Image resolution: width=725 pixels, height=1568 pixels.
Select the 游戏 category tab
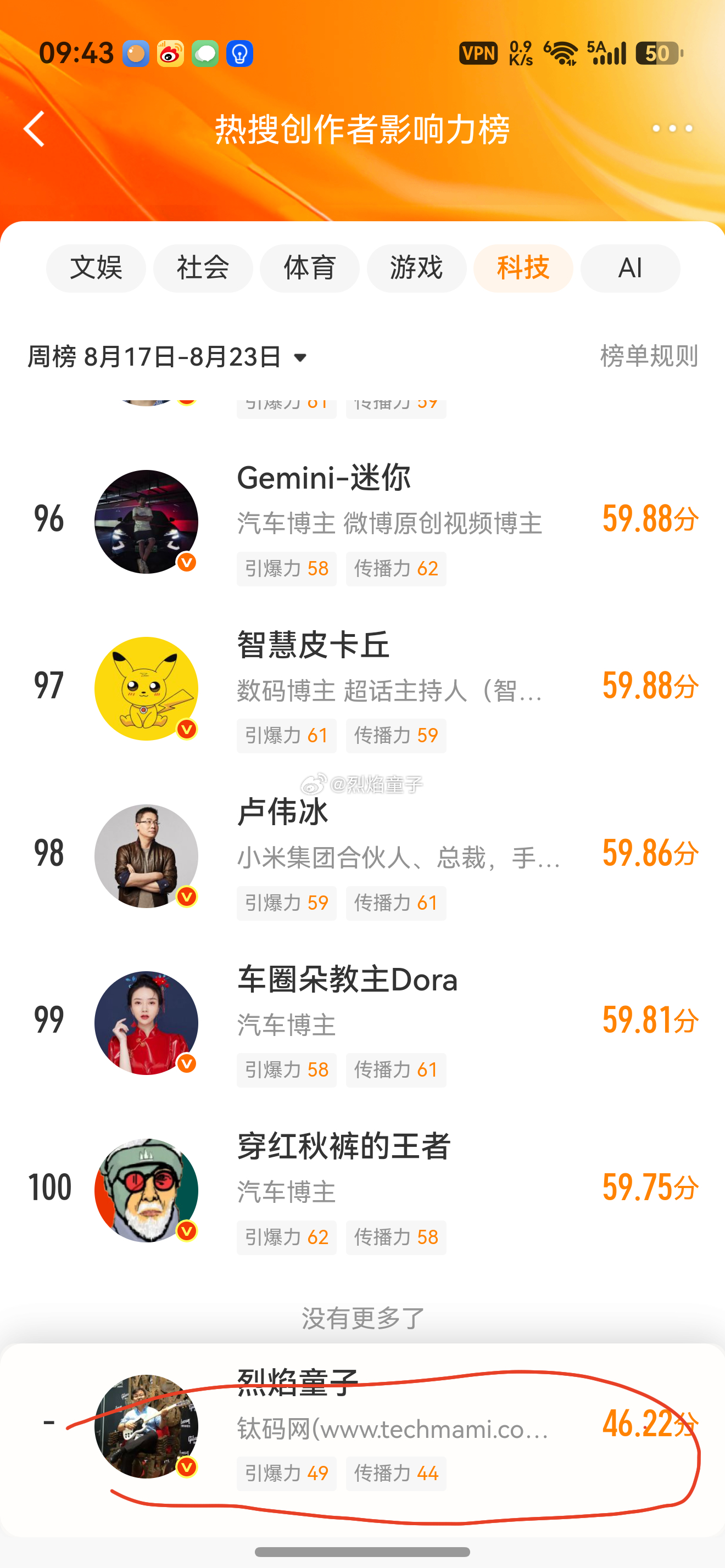tap(416, 268)
